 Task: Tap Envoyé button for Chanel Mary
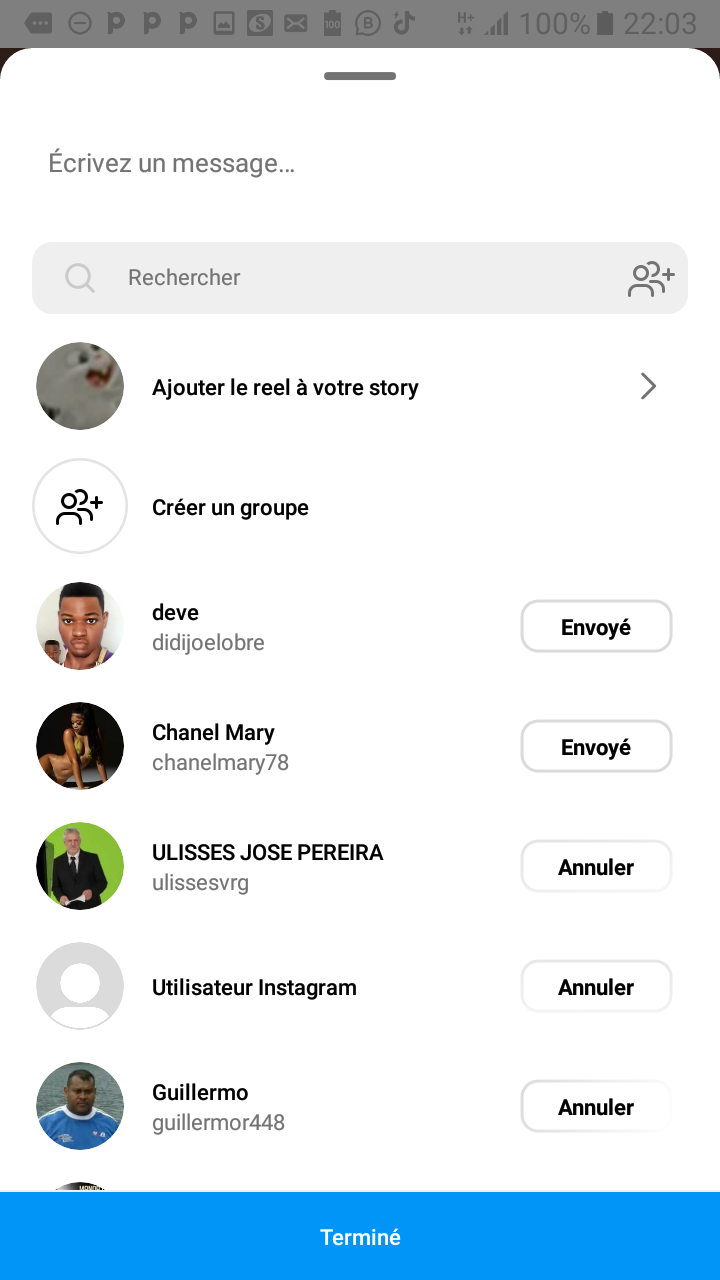(x=596, y=747)
